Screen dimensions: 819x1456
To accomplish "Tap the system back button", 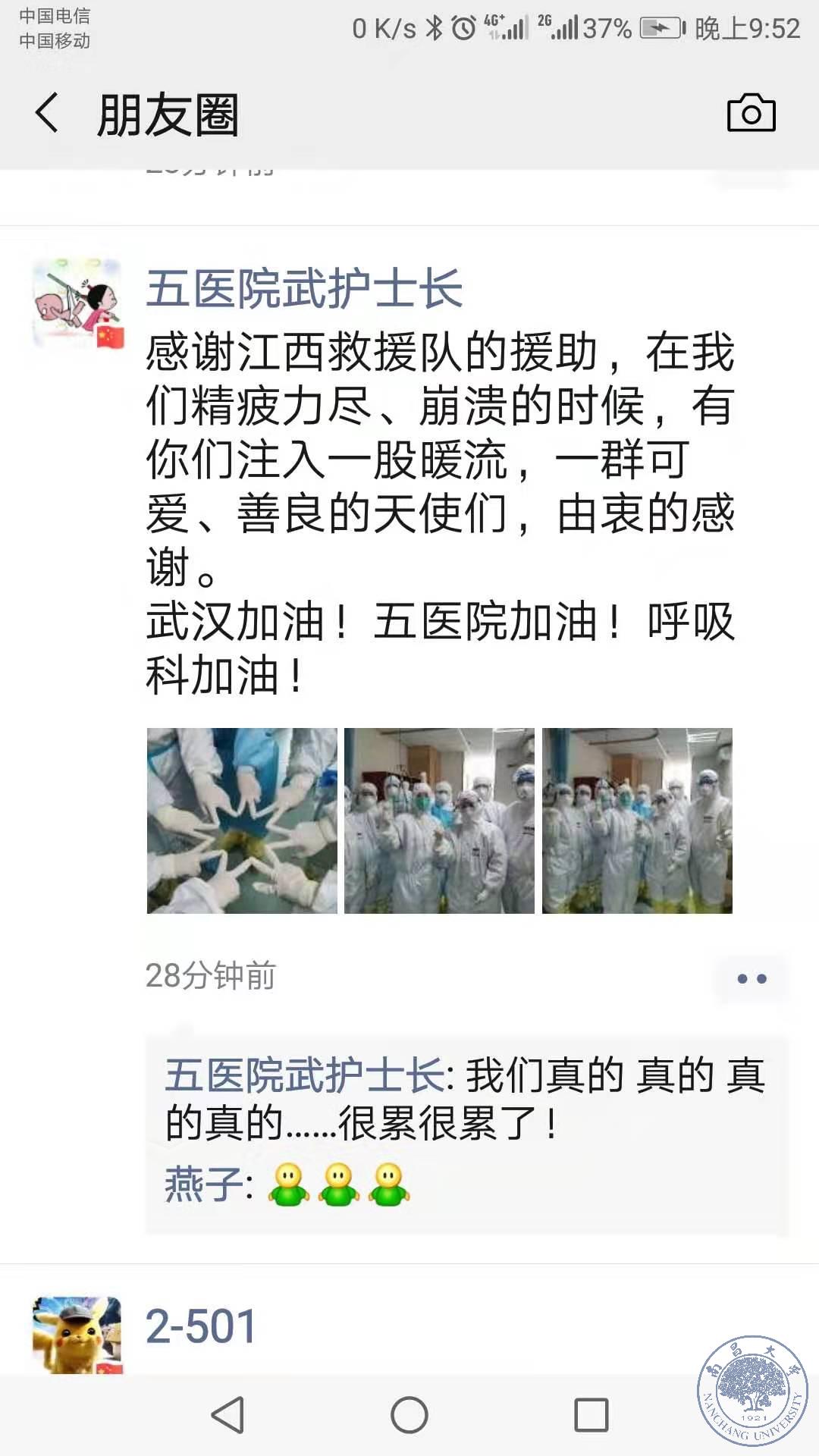I will coord(227,1415).
